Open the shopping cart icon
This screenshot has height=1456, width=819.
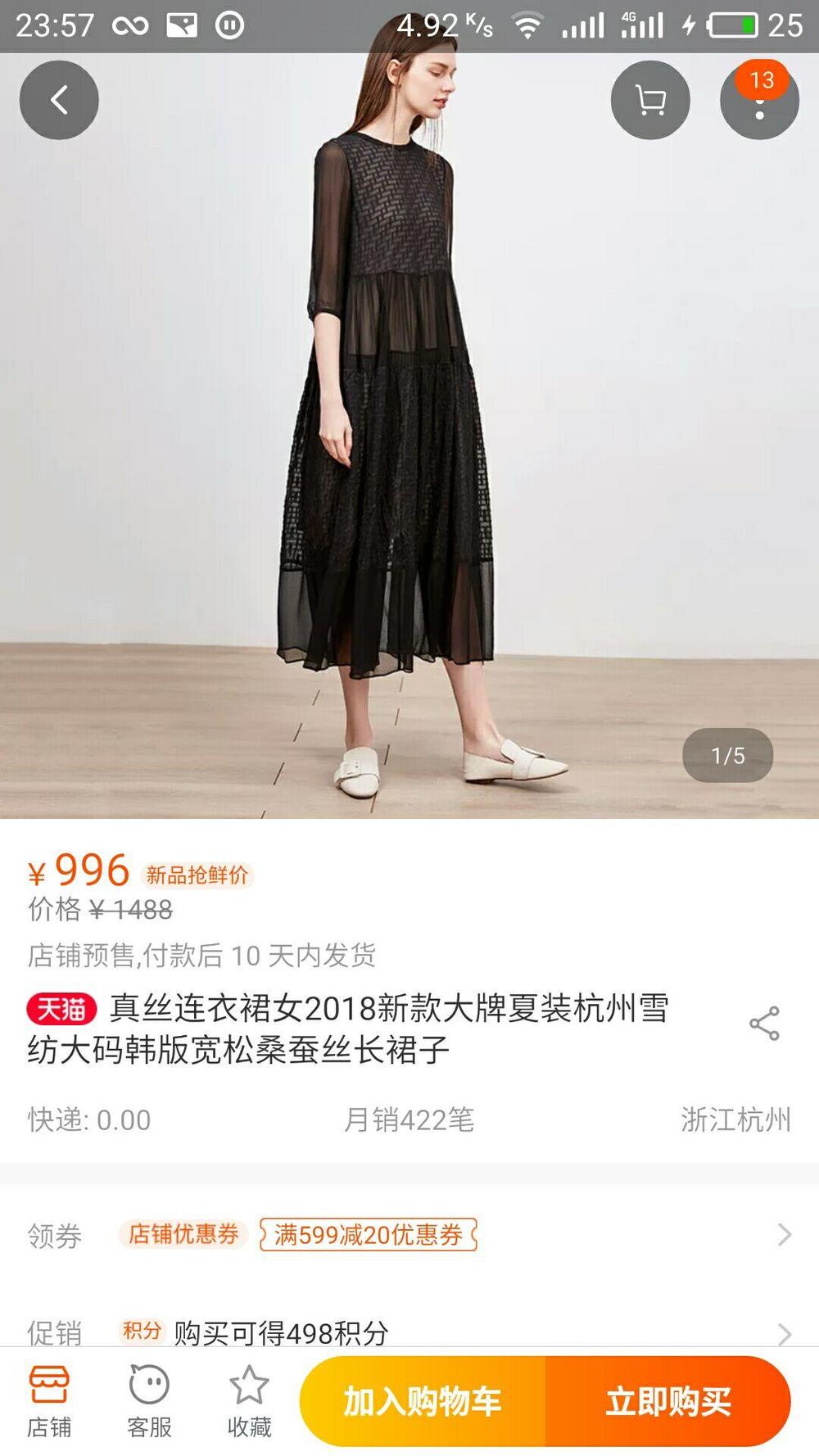point(649,99)
